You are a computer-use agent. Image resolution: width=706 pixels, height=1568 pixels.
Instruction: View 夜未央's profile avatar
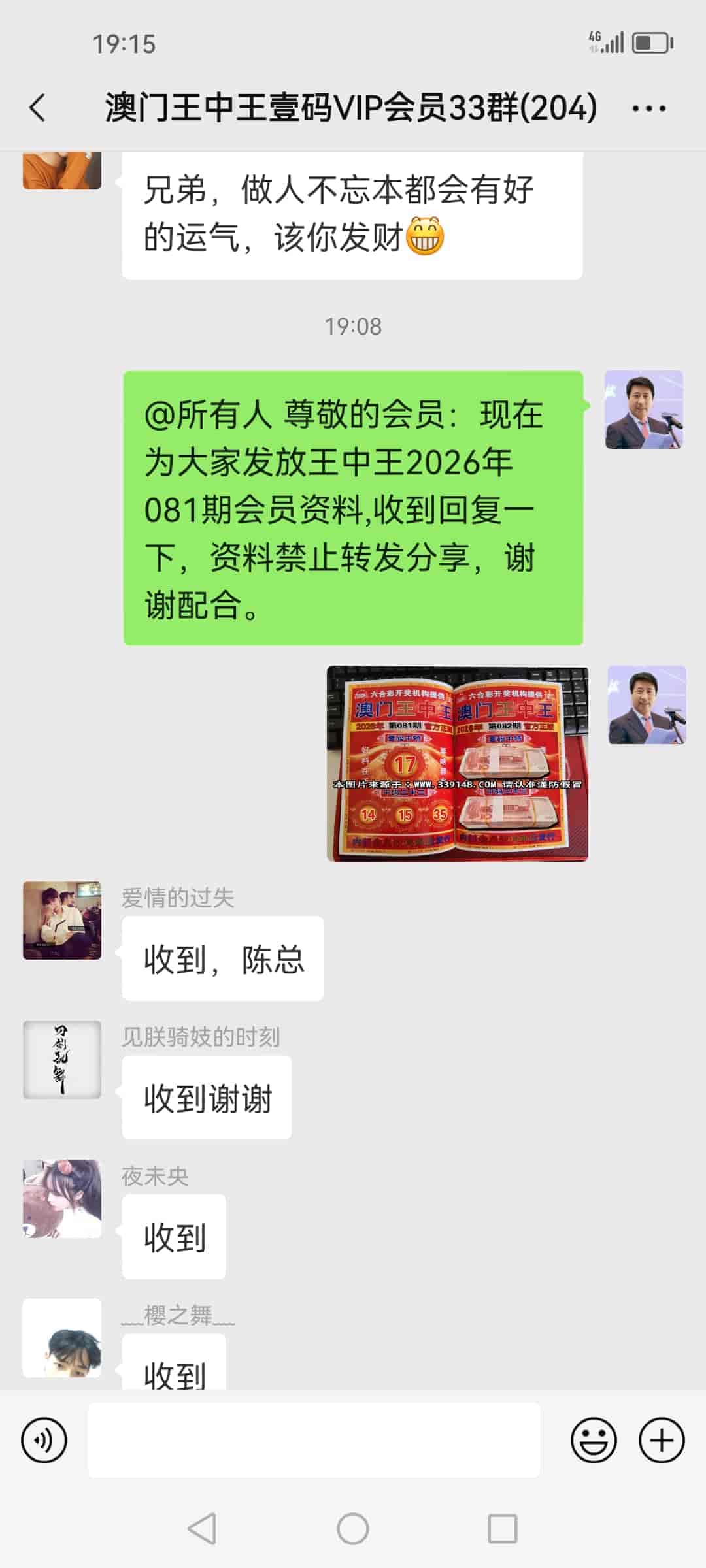(x=62, y=1199)
